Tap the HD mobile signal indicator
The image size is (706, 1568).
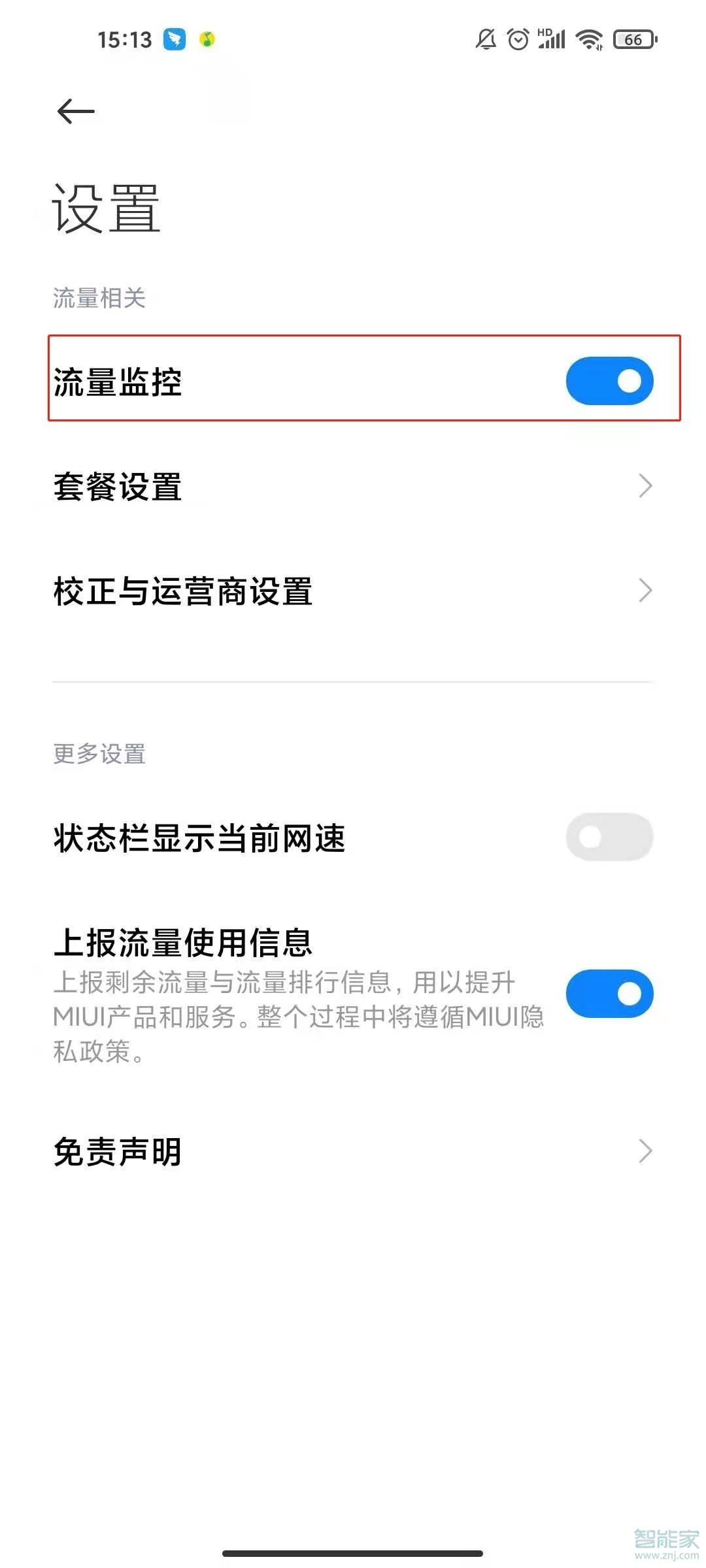pos(551,39)
